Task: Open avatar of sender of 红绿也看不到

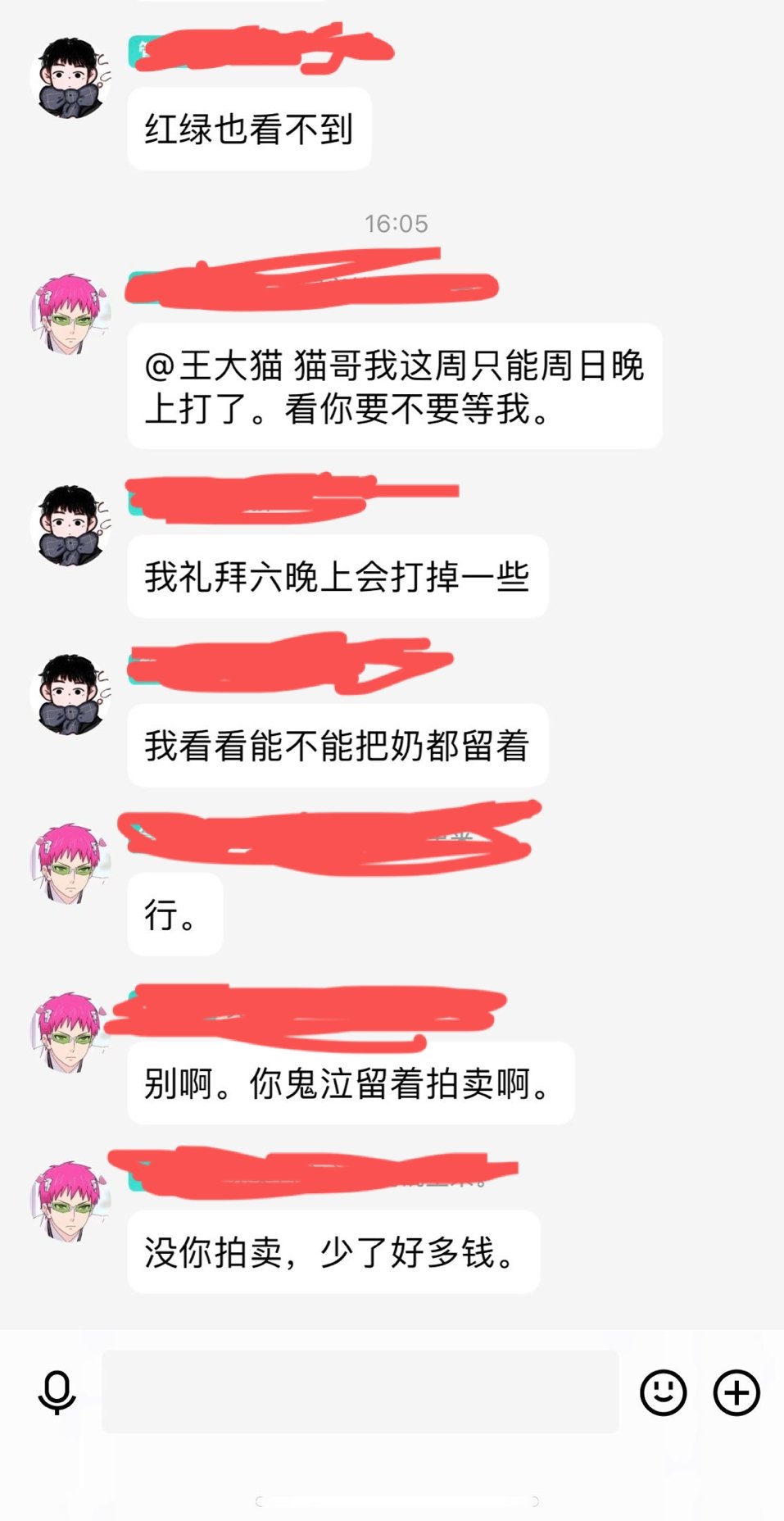Action: pos(70,78)
